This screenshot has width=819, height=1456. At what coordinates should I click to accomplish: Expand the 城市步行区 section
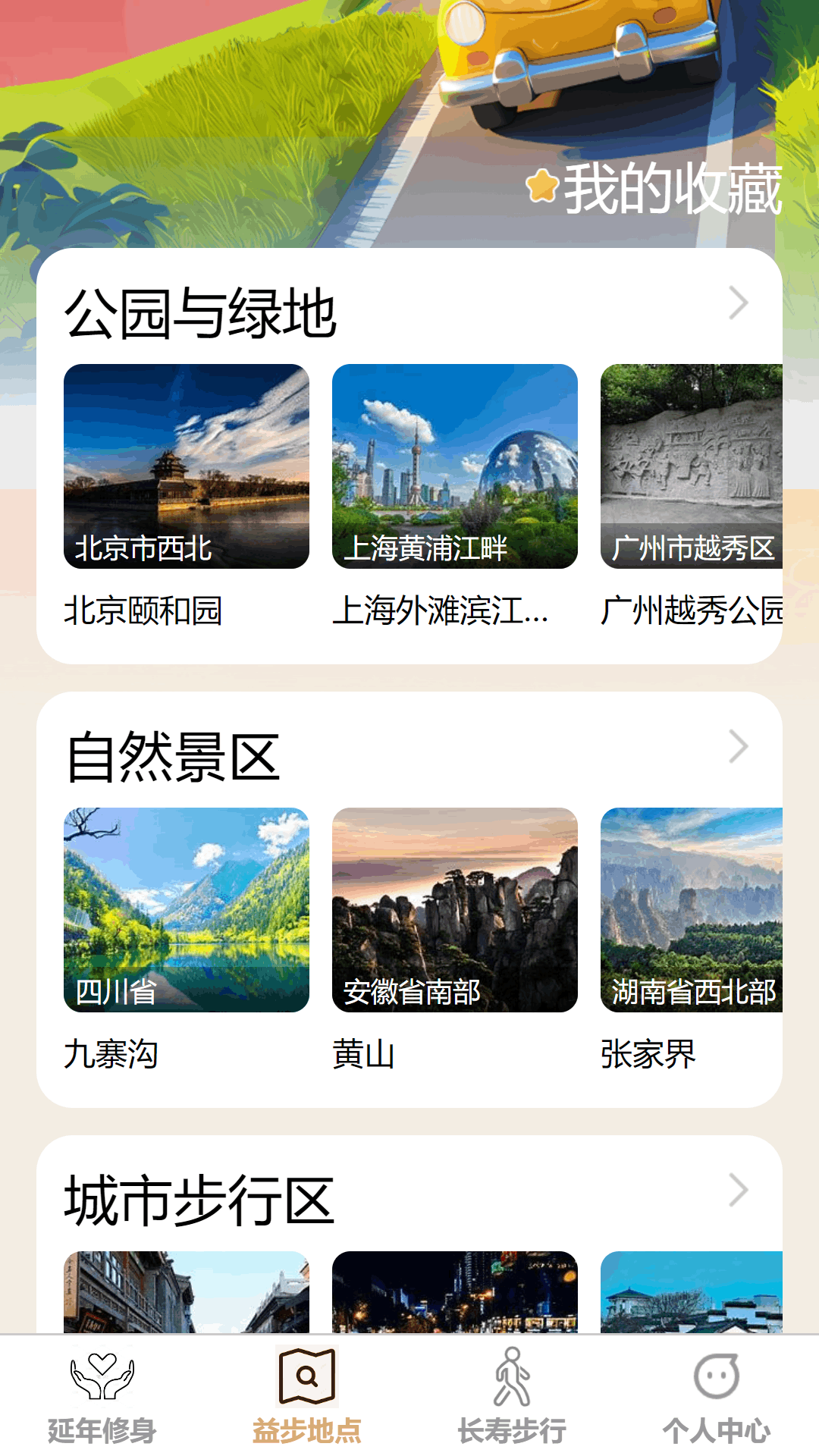pos(738,1191)
